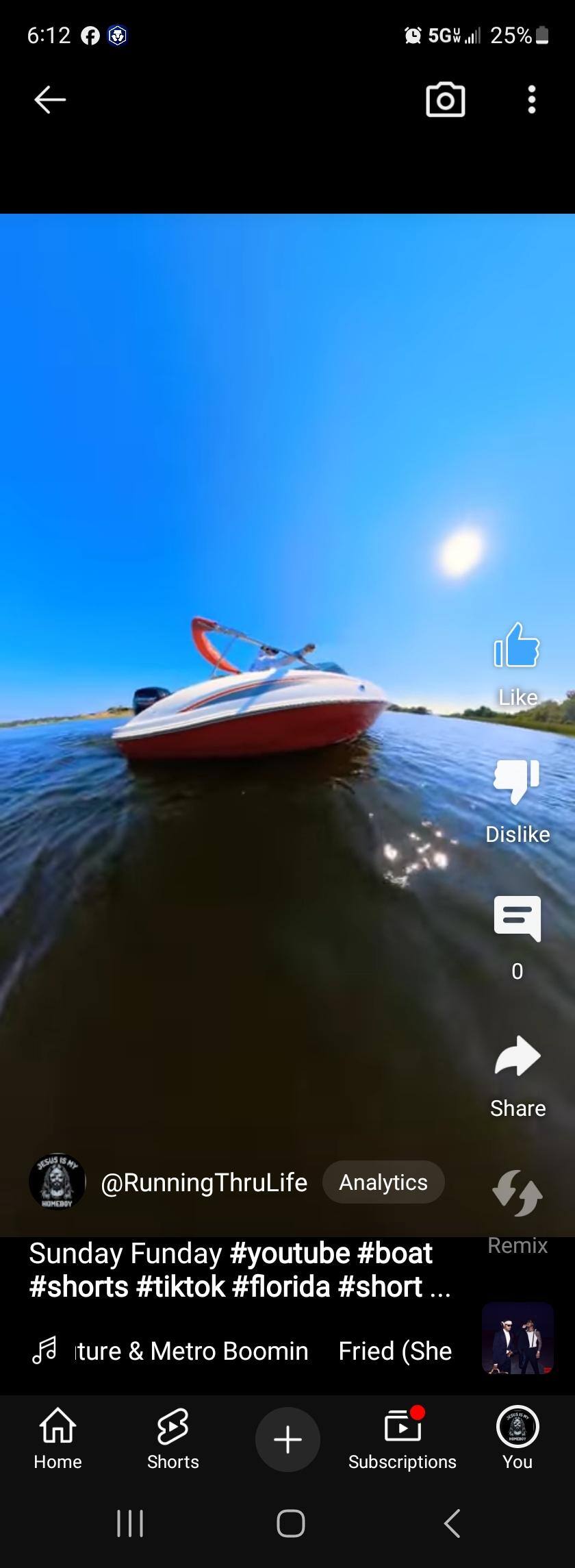Open the sound's album art thumbnail
This screenshot has width=575, height=1568.
coord(517,1339)
